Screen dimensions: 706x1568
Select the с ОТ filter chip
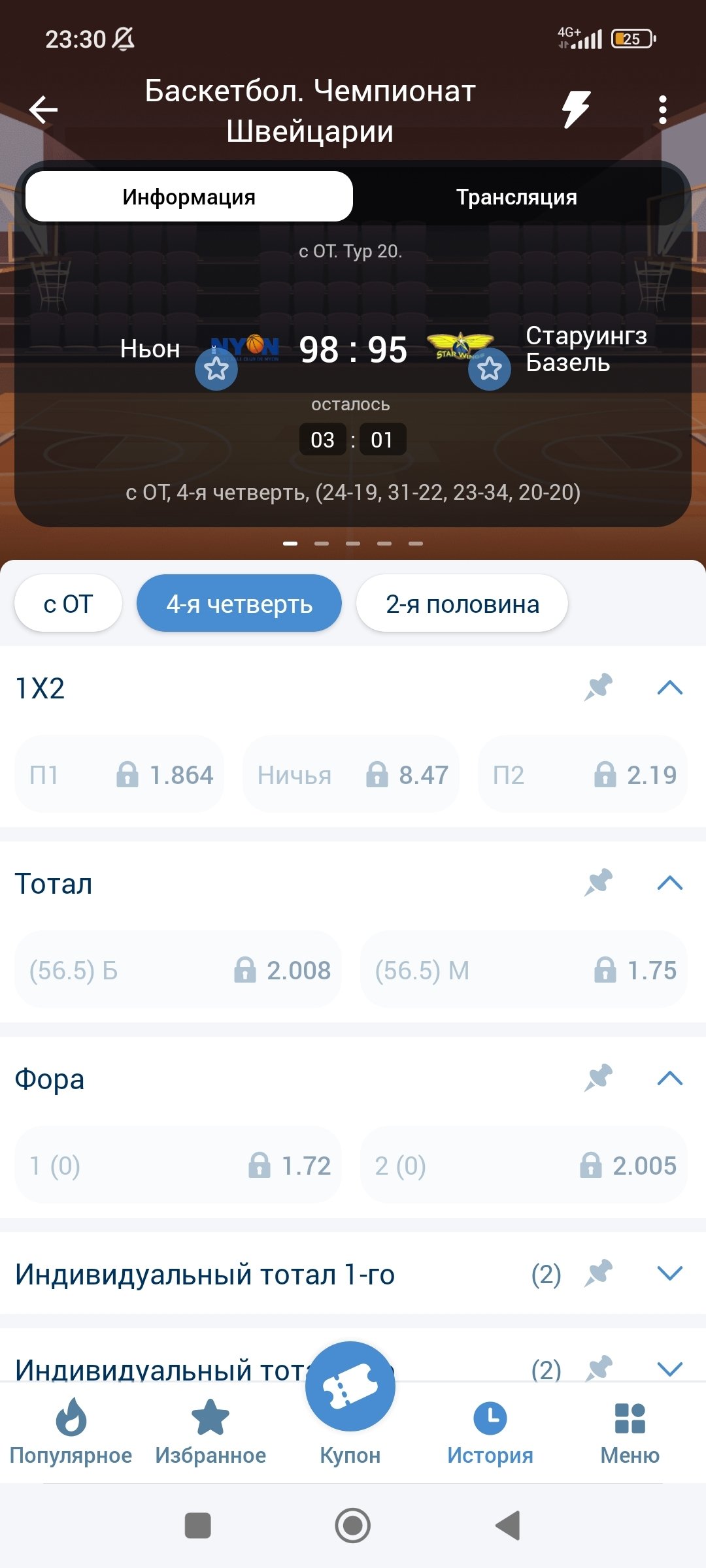pyautogui.click(x=68, y=604)
